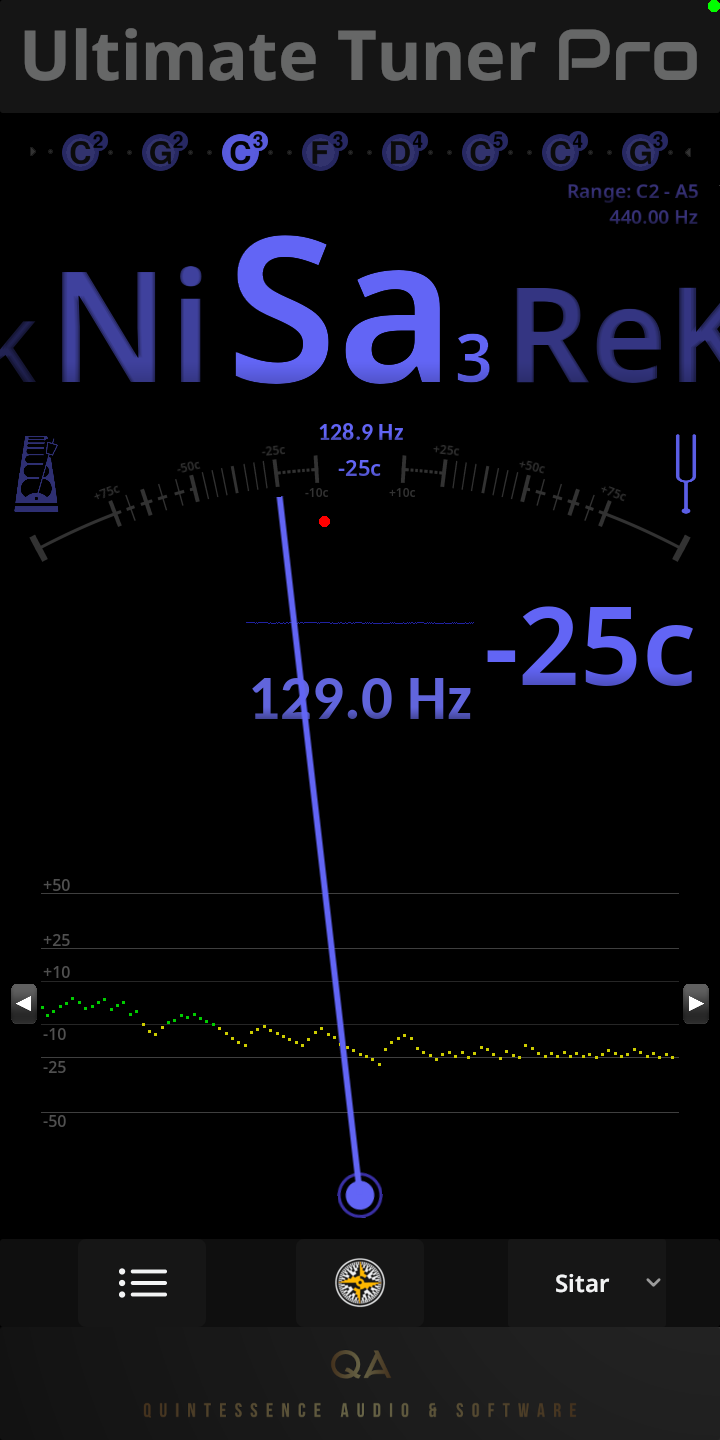Viewport: 720px width, 1440px height.
Task: Click the 440.00 Hz reference pitch label
Action: pyautogui.click(x=654, y=216)
